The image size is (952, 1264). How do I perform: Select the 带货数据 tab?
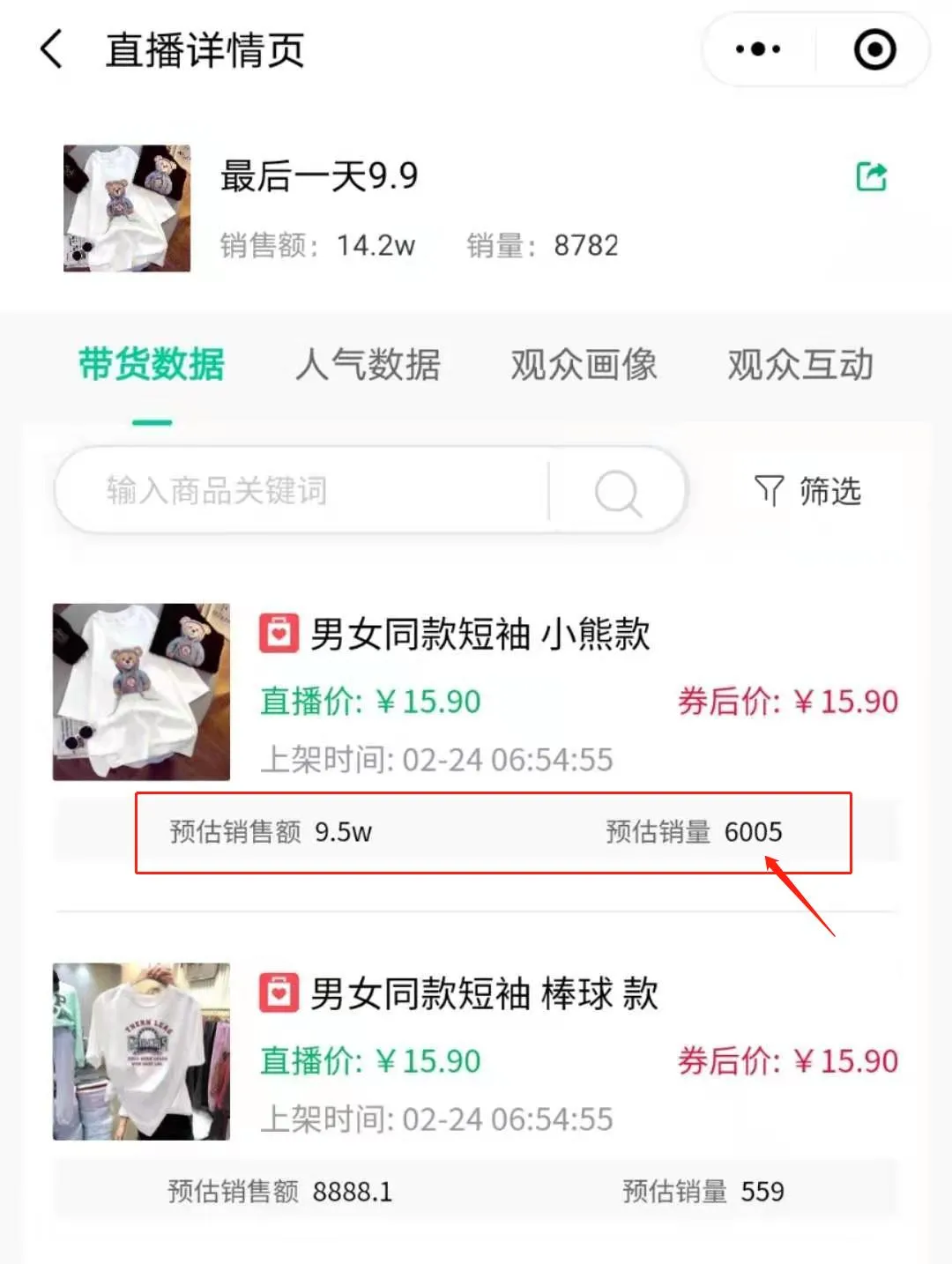tap(152, 365)
